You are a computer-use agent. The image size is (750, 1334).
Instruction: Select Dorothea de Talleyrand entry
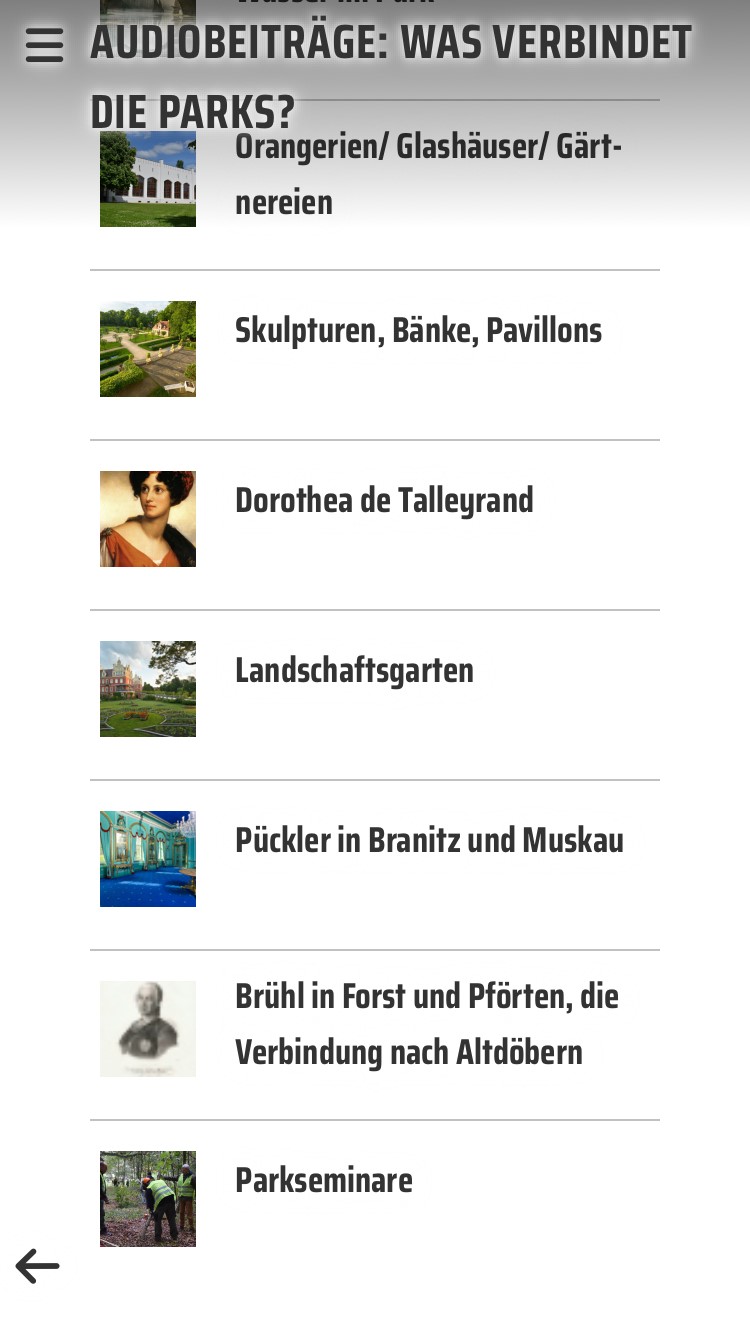(x=384, y=501)
